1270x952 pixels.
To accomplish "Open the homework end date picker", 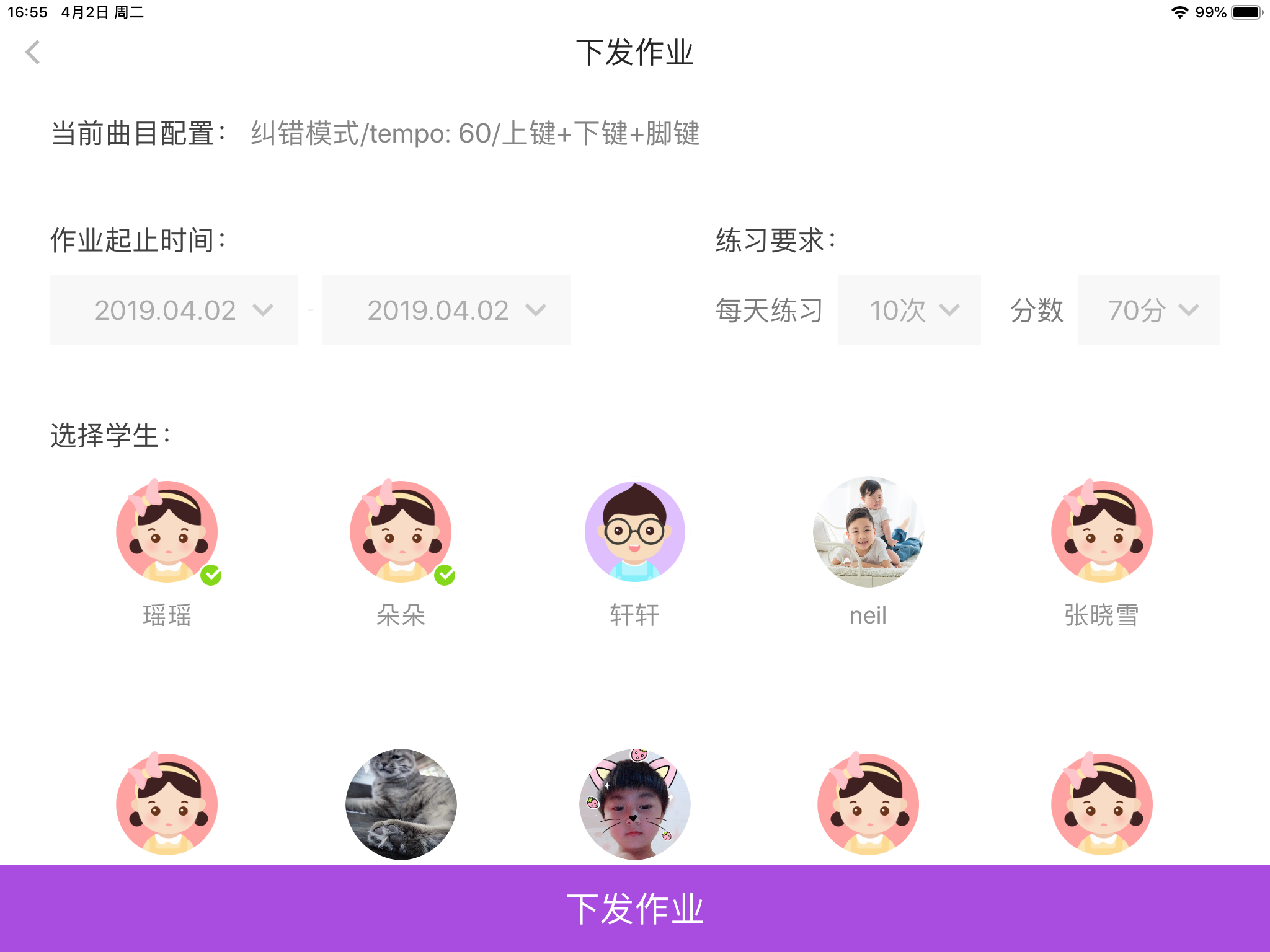I will pos(446,310).
